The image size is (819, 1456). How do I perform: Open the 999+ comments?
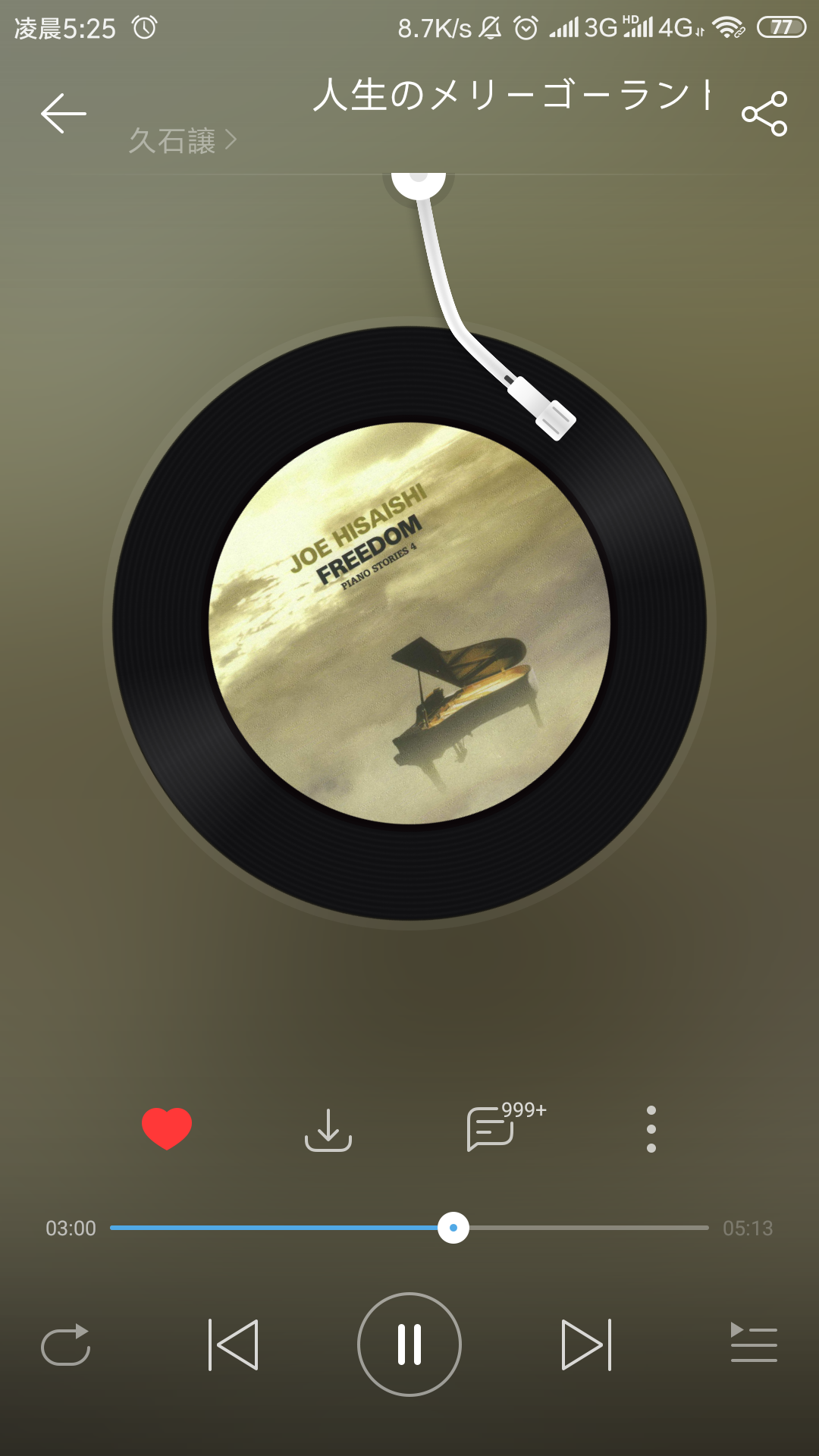(493, 1128)
